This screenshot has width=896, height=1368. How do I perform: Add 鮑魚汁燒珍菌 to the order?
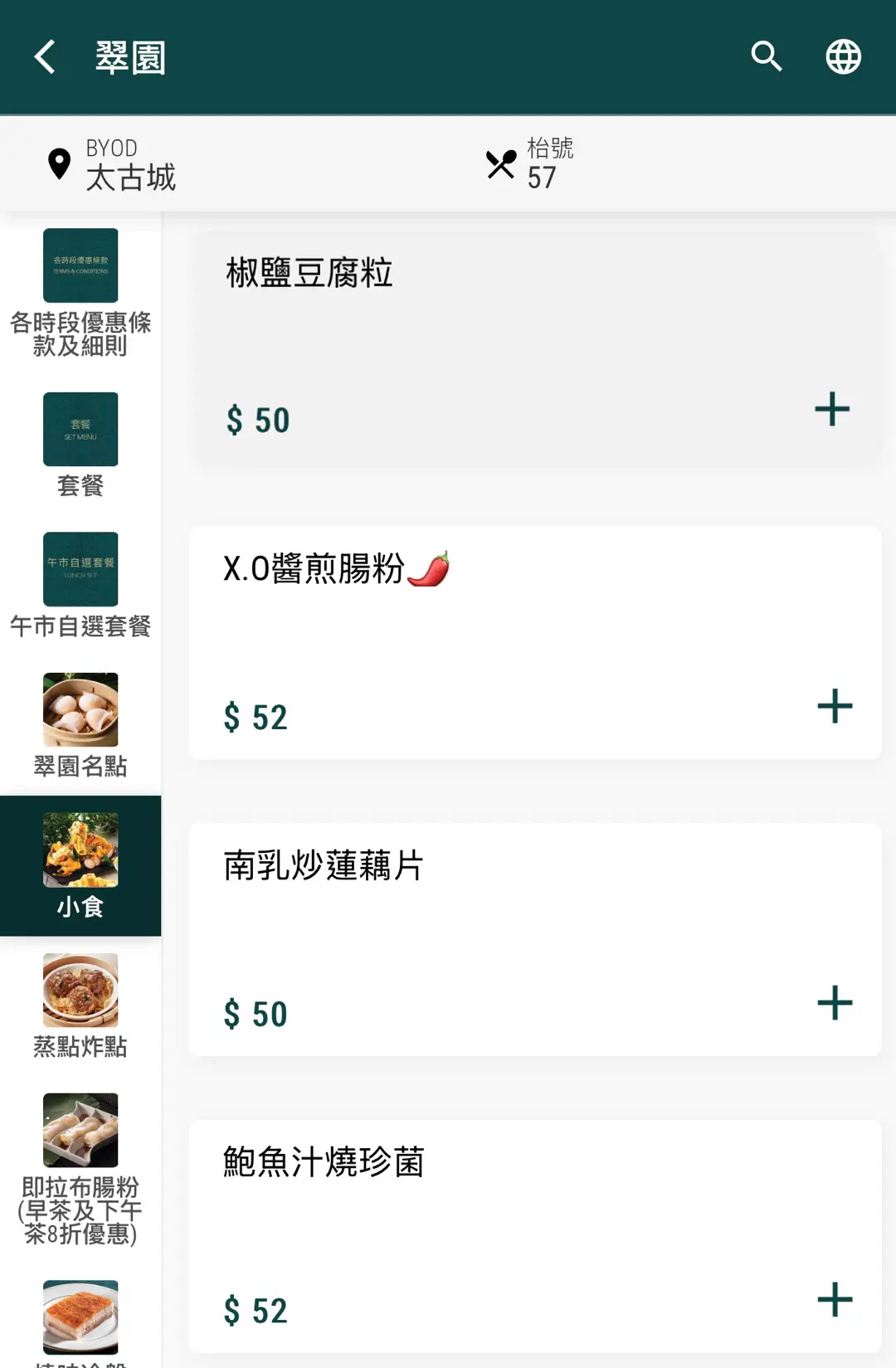click(835, 1299)
